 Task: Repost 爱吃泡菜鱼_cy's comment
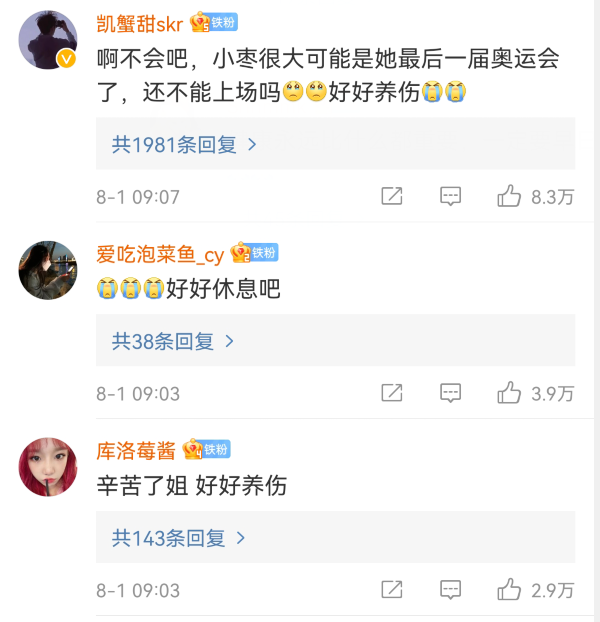(x=392, y=393)
